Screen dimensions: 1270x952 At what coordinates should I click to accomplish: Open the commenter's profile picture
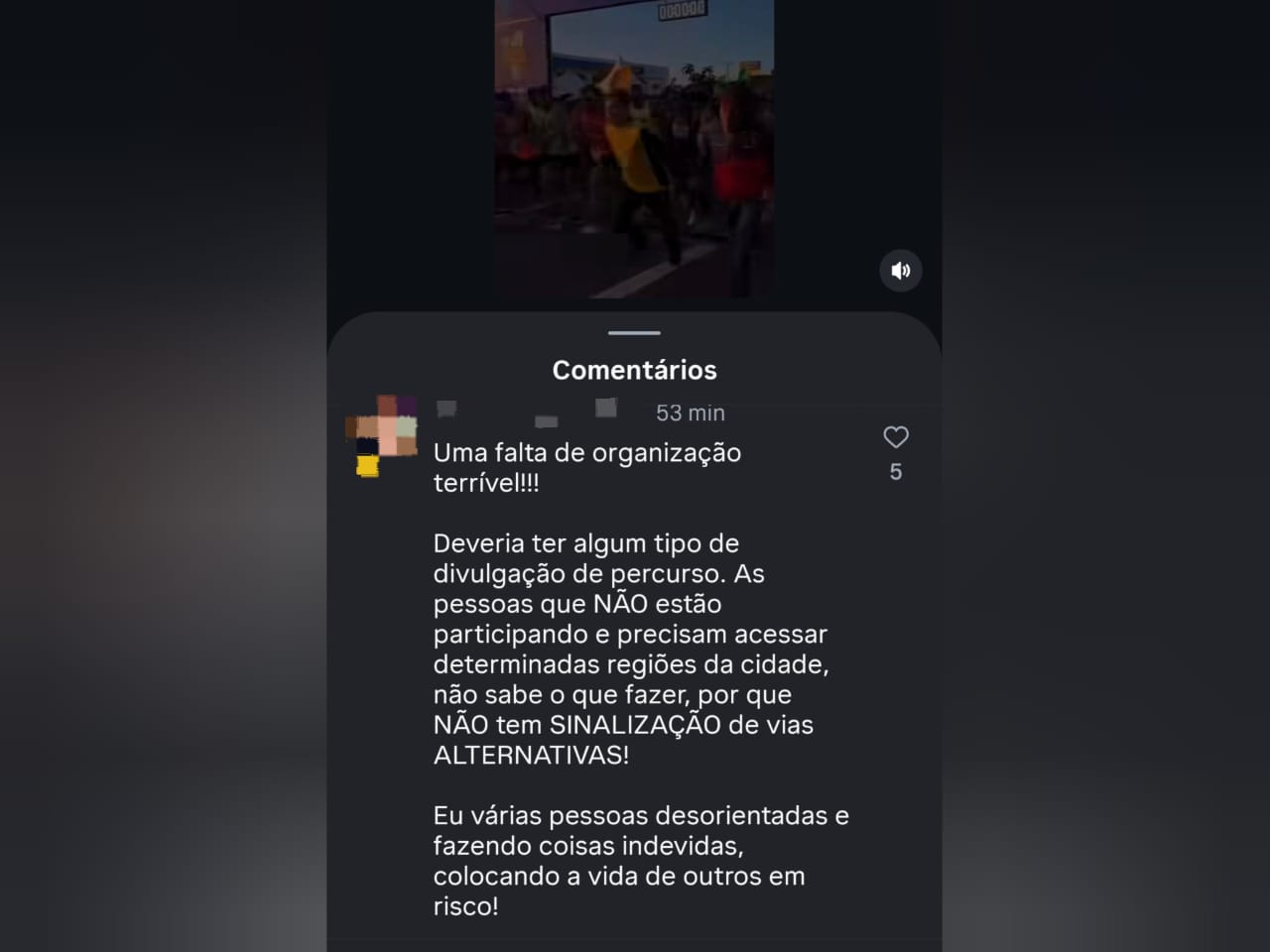(x=381, y=433)
